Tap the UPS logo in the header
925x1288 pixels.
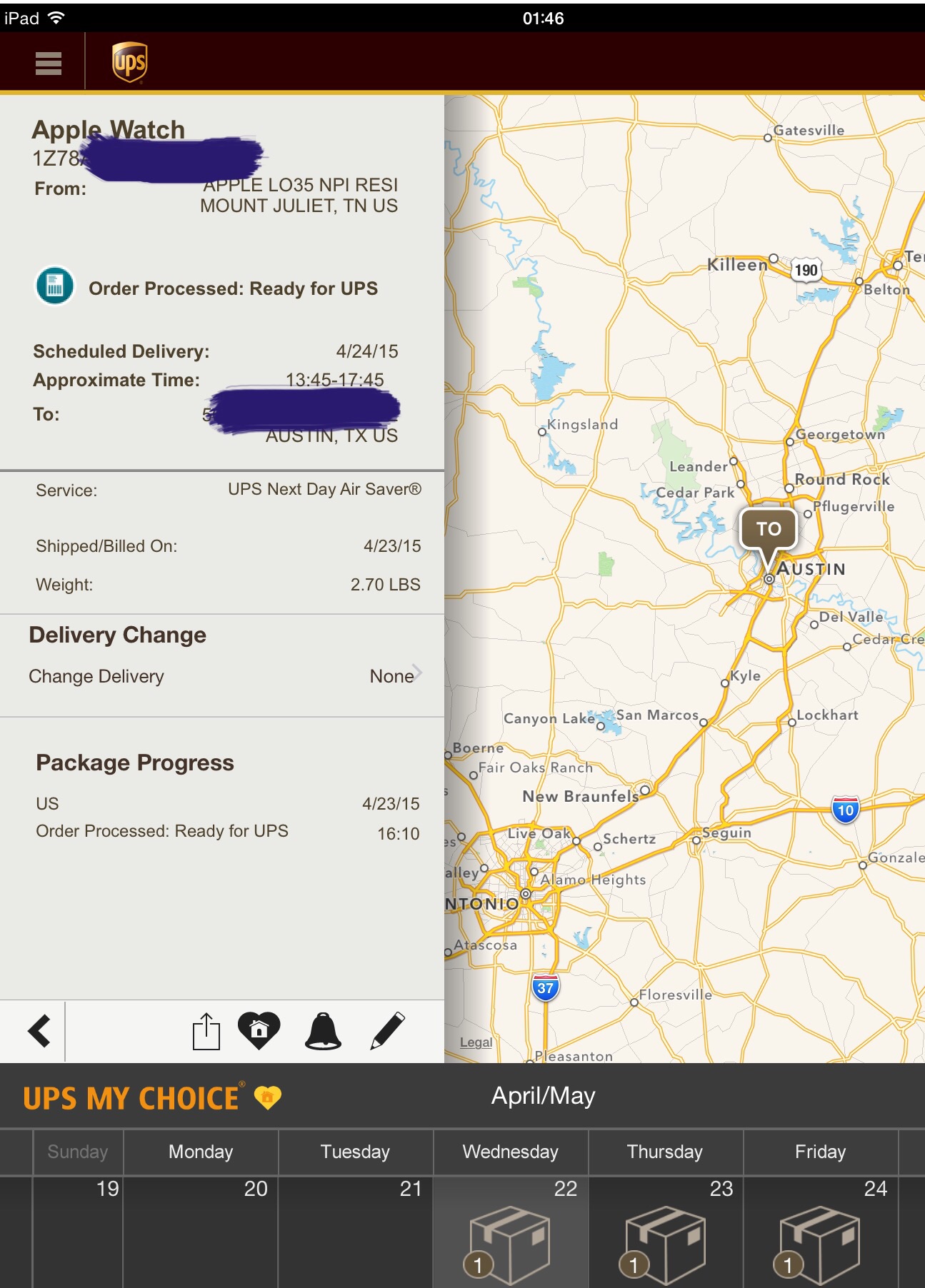[x=129, y=62]
